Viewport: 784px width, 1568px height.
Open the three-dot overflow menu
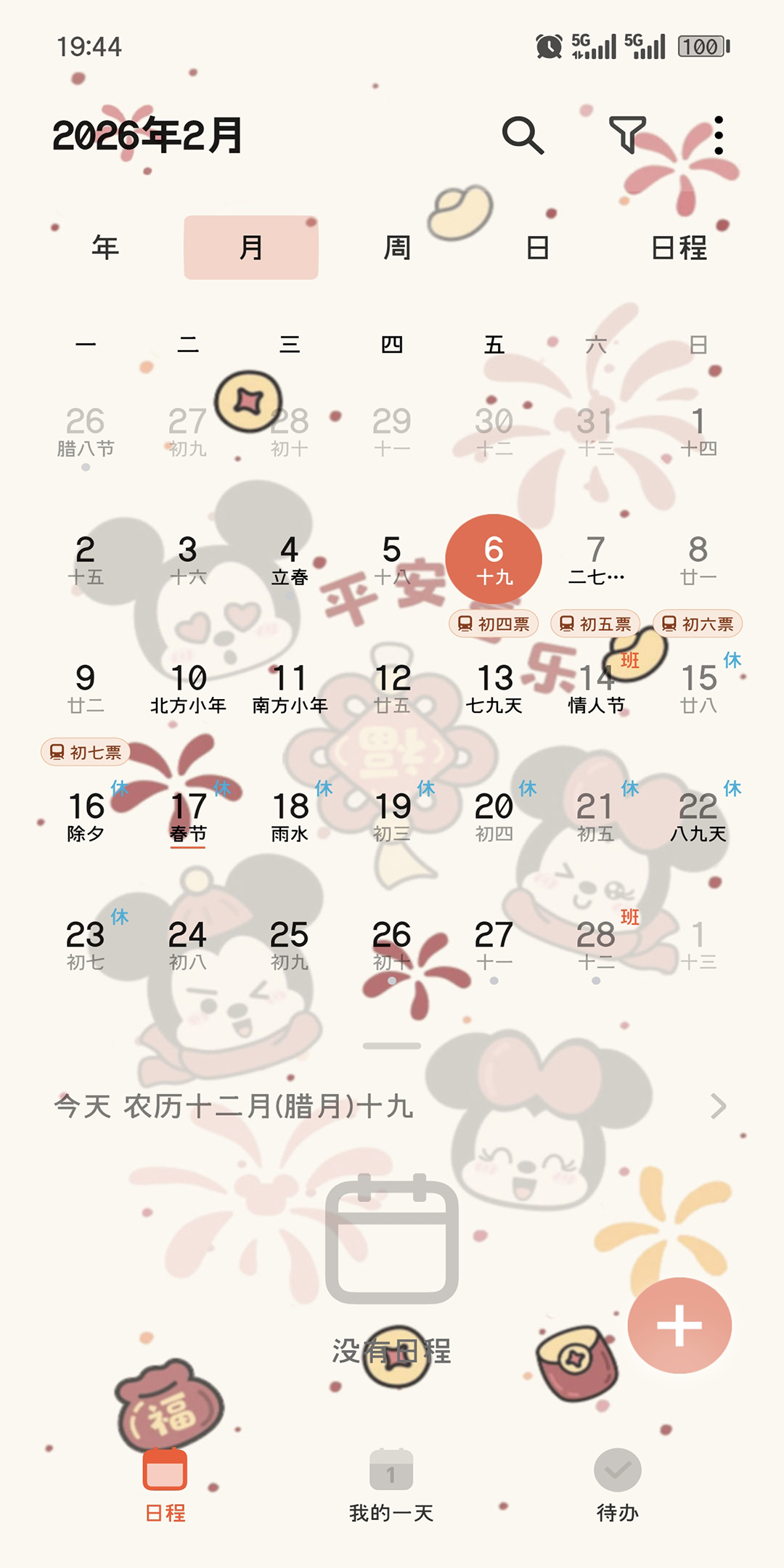(x=718, y=135)
